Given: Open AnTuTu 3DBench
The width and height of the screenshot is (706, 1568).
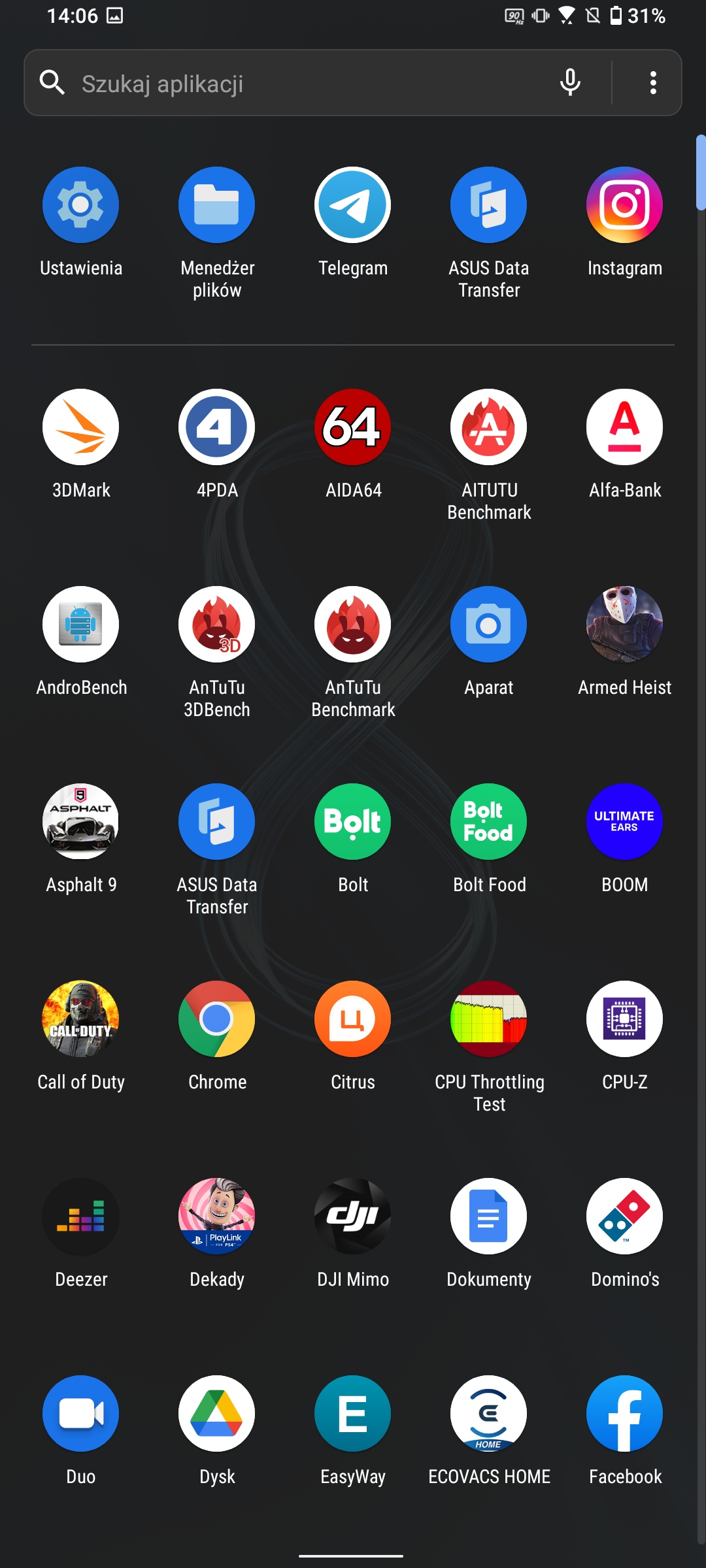Looking at the screenshot, I should (x=217, y=625).
